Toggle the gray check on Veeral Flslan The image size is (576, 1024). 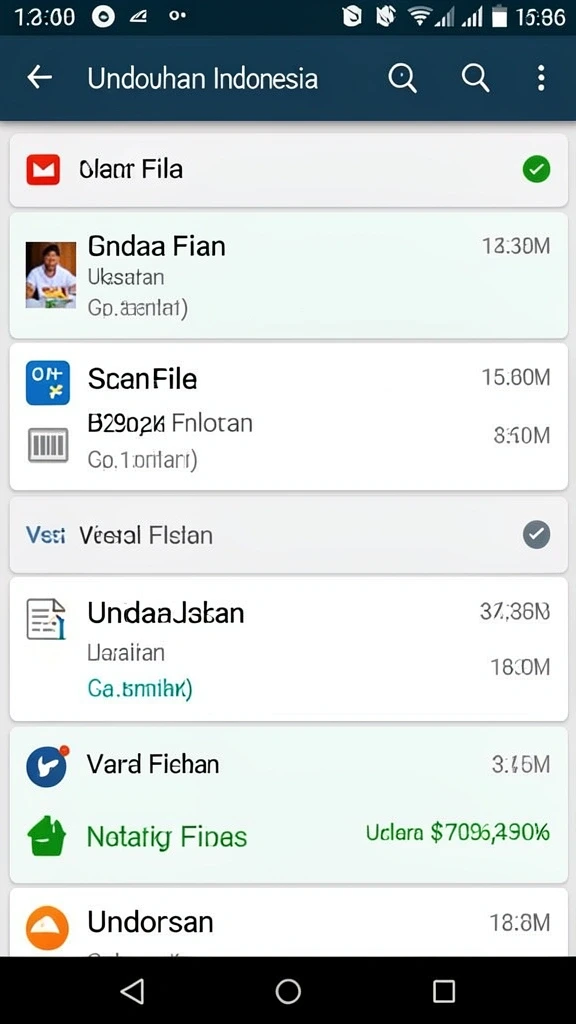[536, 535]
